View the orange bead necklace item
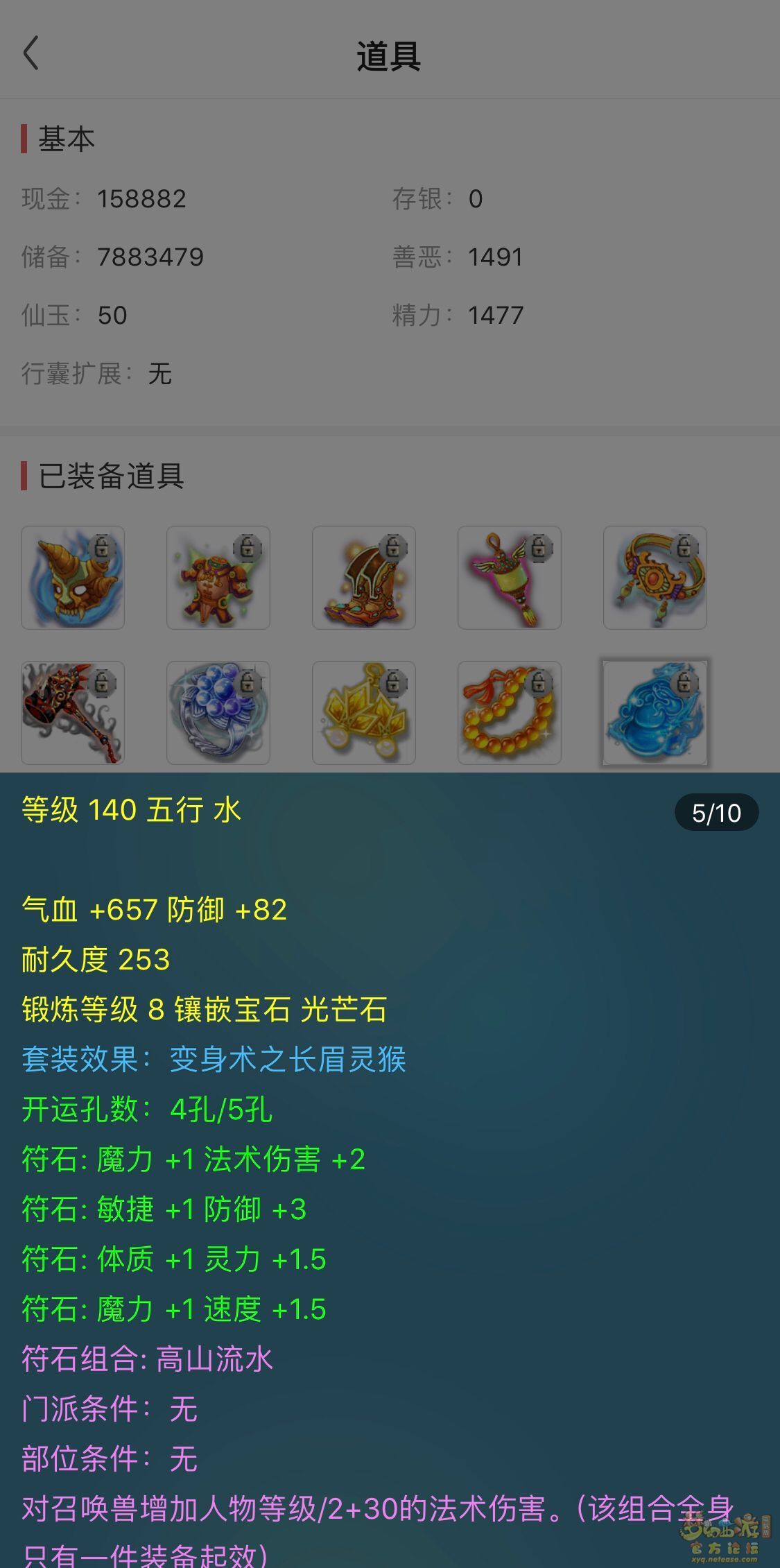The height and width of the screenshot is (1568, 780). click(510, 713)
